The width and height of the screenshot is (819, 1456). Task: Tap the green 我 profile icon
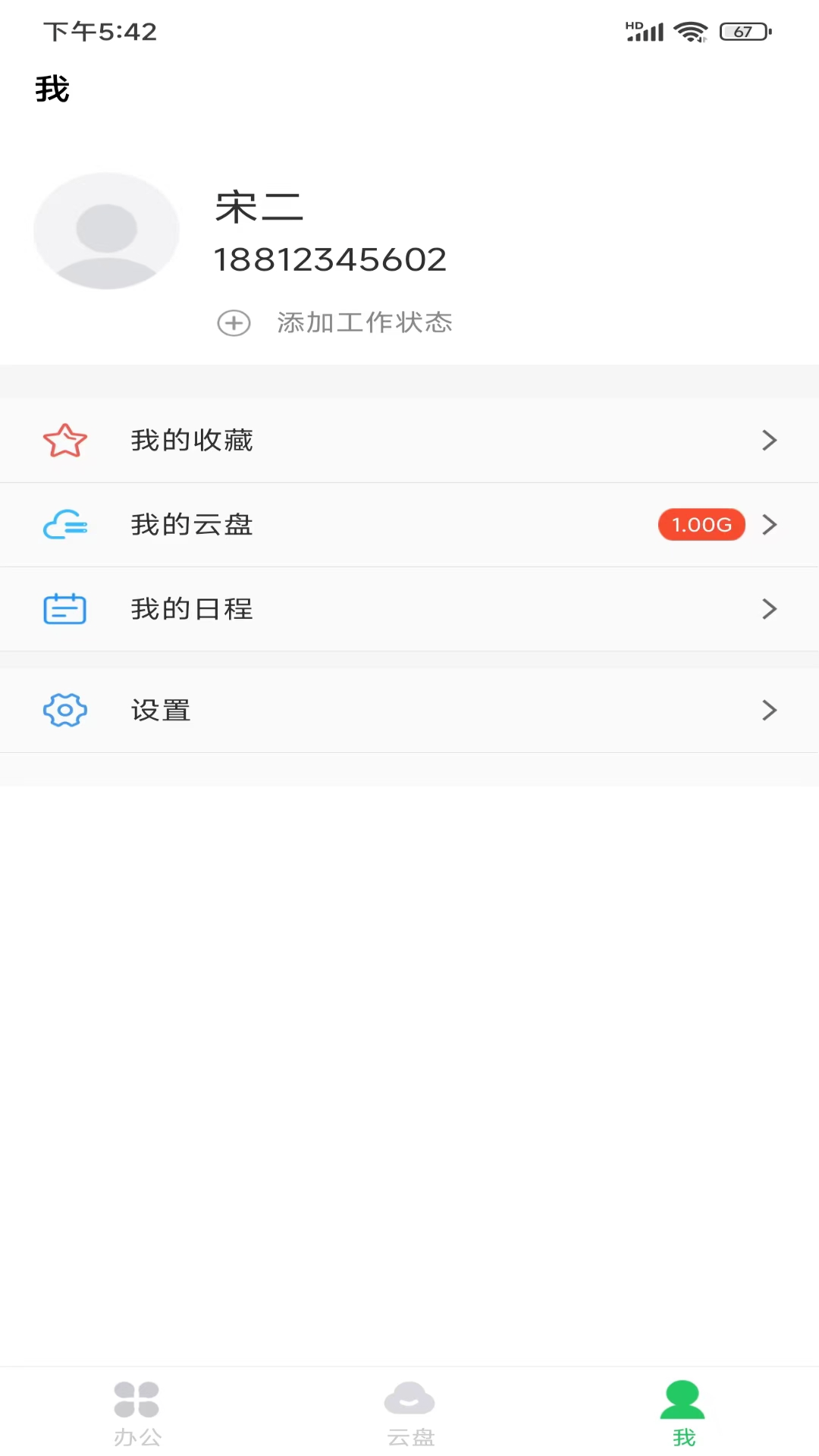(x=682, y=1407)
